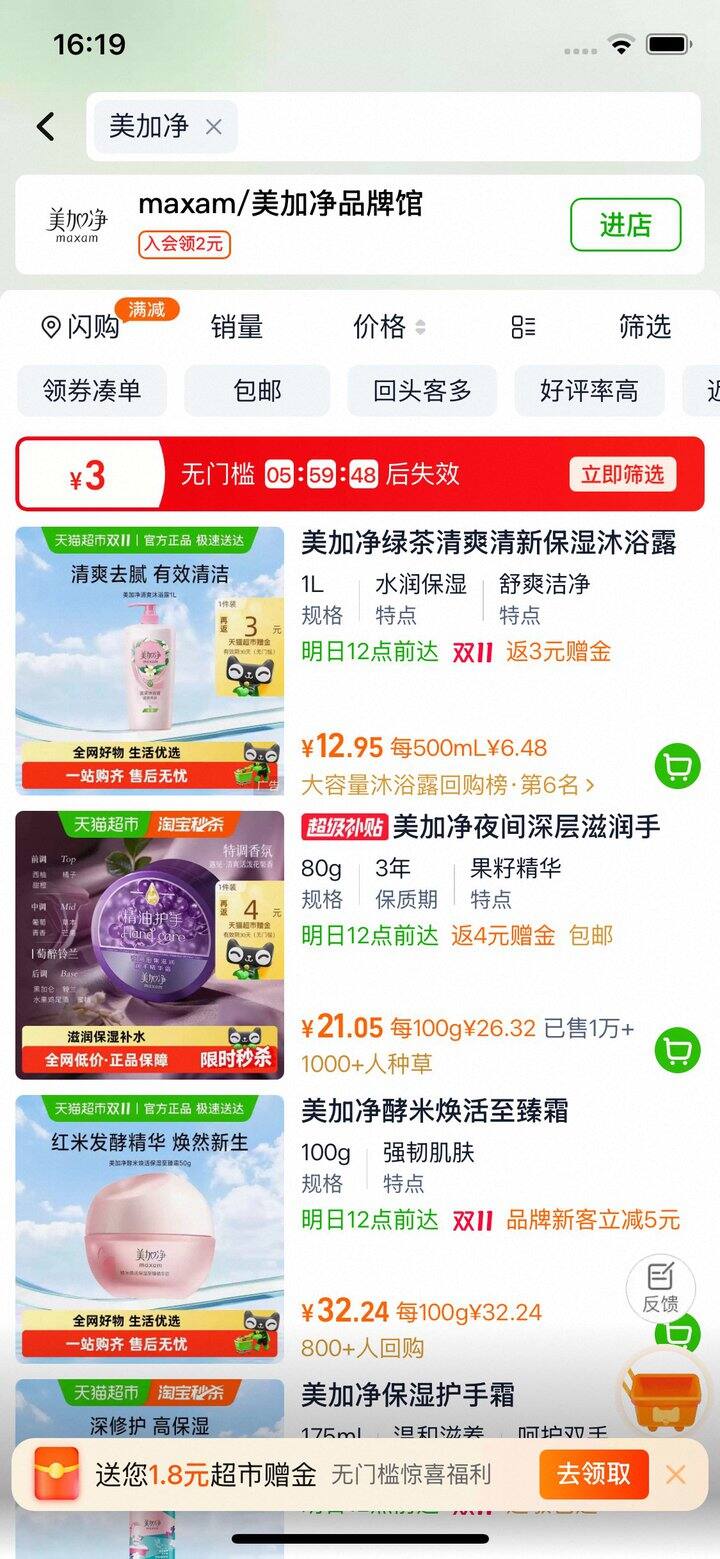Apply the 好评率高 filter chip
This screenshot has height=1559, width=720.
point(589,391)
